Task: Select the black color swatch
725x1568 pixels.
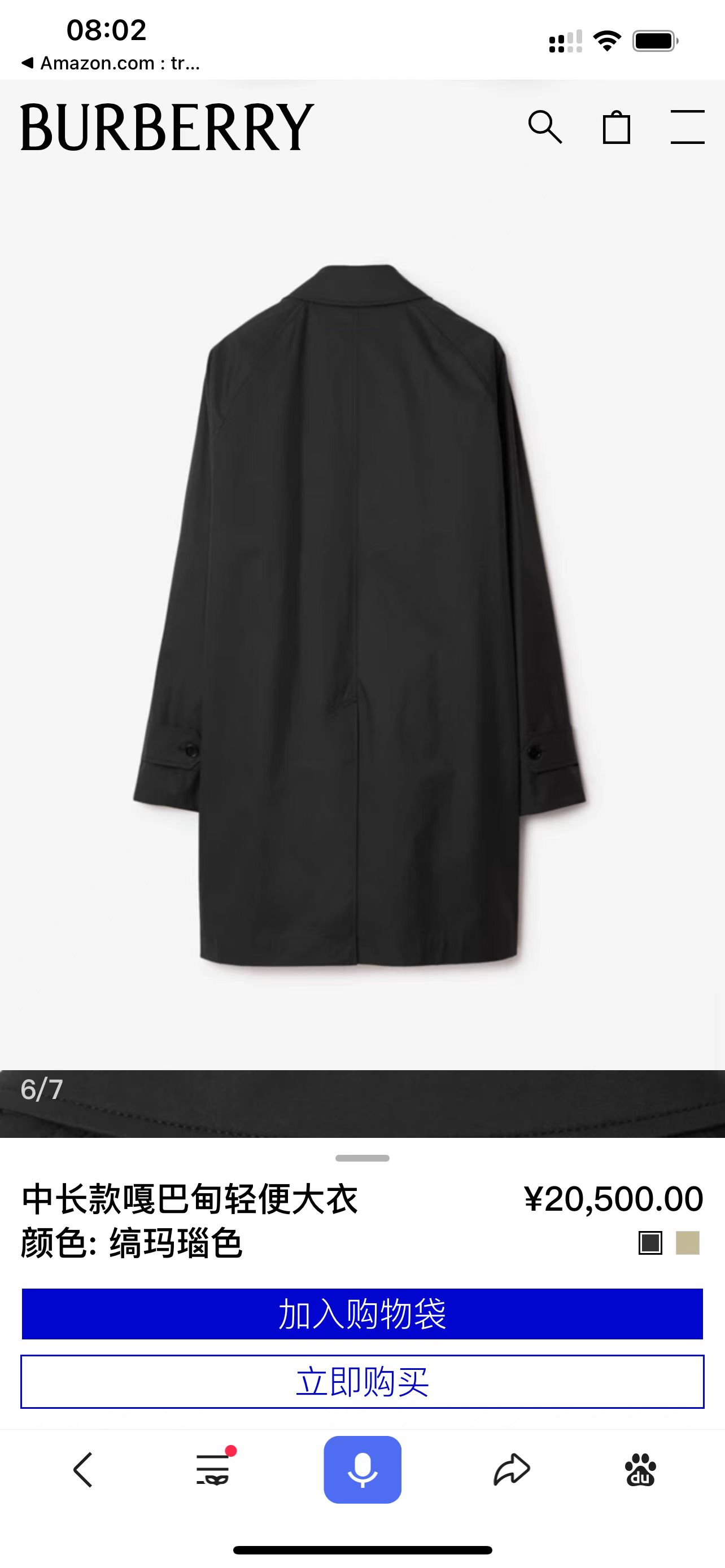Action: (650, 1242)
